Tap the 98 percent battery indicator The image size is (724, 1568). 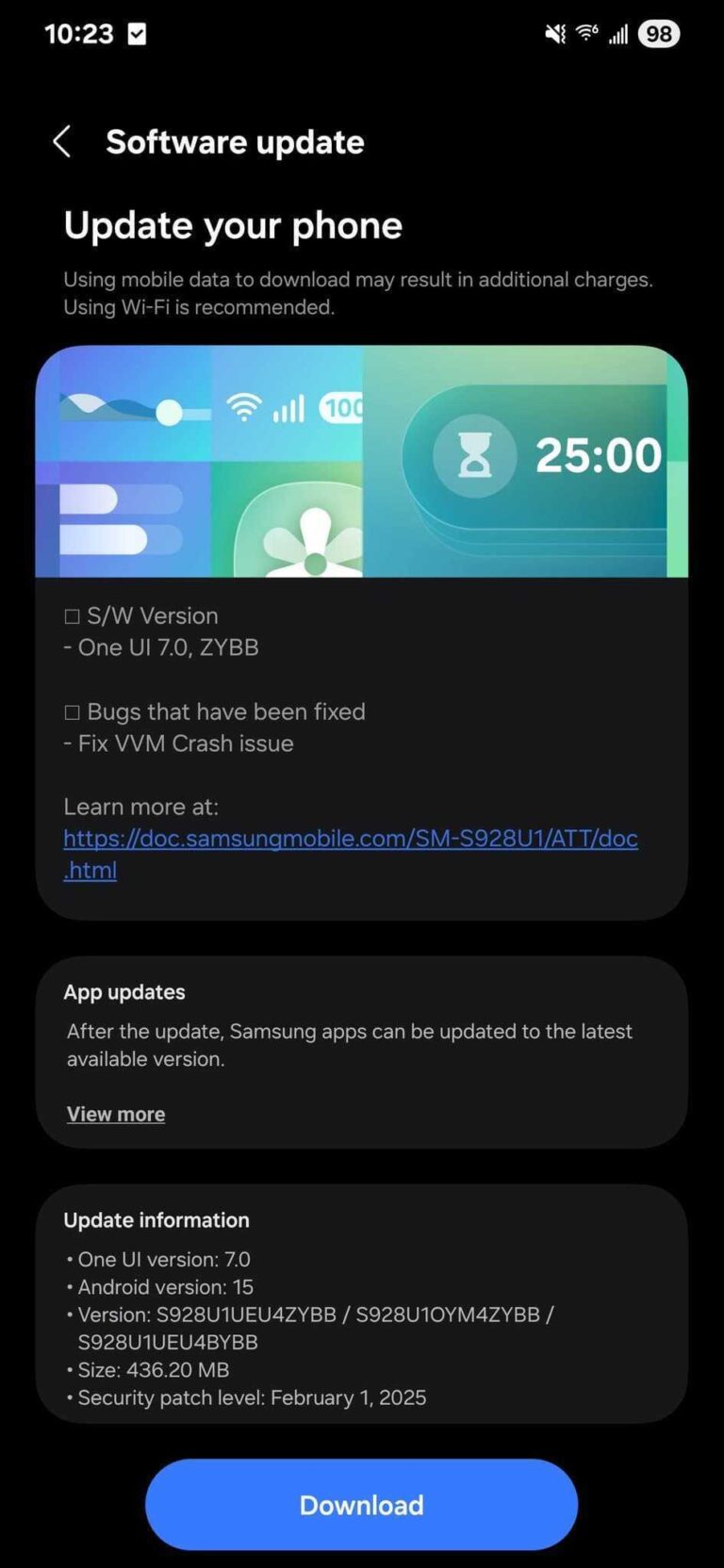point(659,34)
